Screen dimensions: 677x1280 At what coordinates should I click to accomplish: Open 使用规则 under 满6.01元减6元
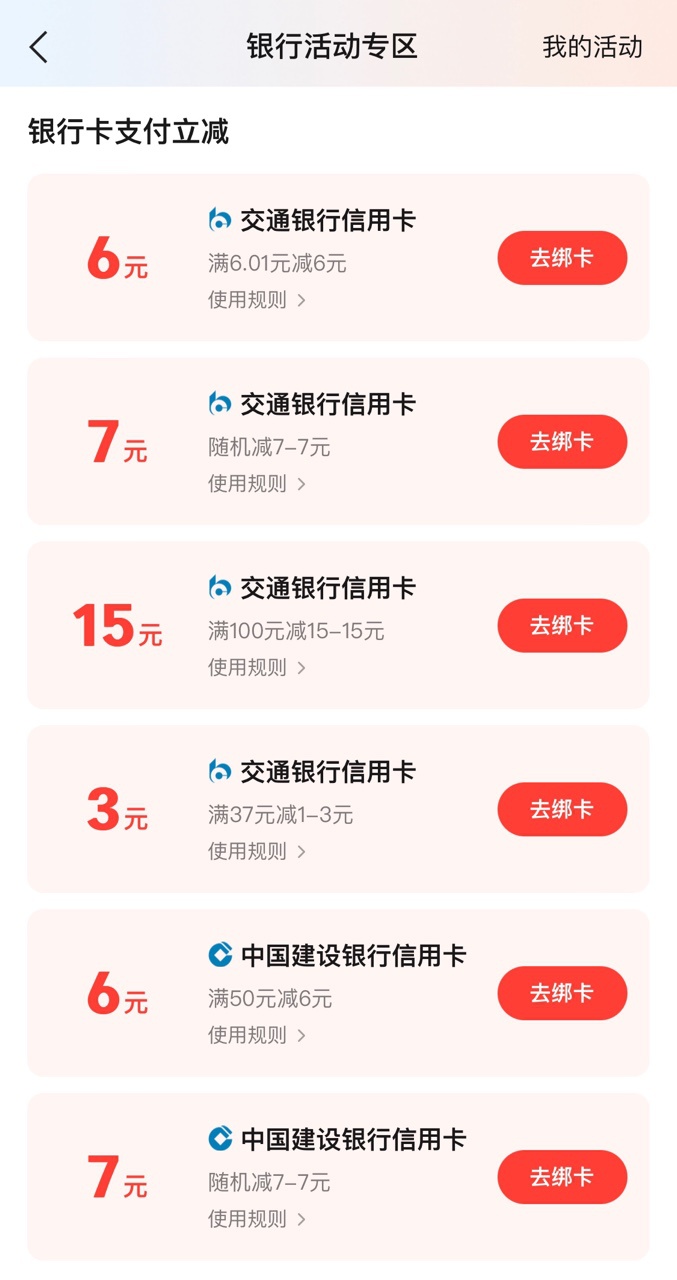[257, 299]
